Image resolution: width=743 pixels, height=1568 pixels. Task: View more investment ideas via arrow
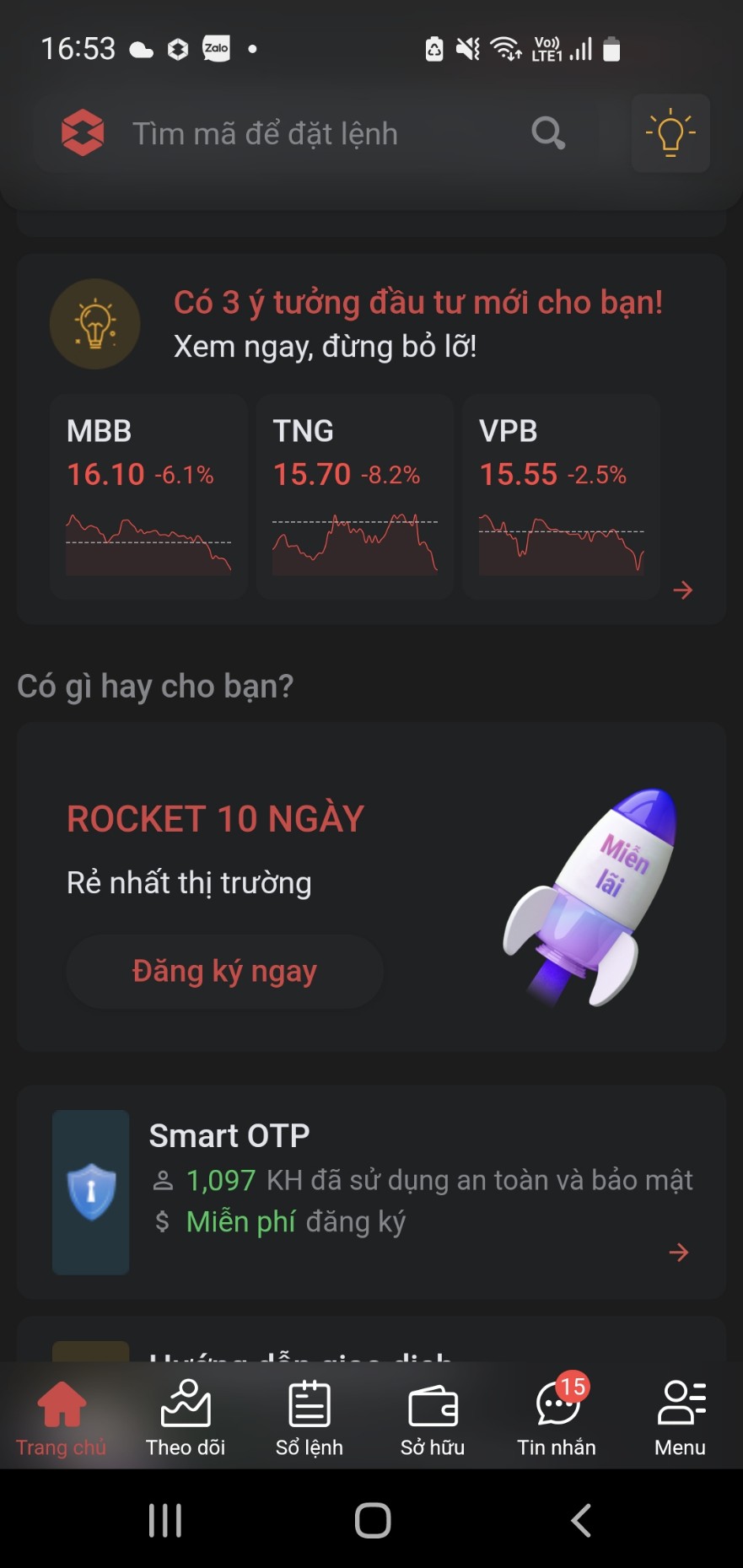click(682, 590)
